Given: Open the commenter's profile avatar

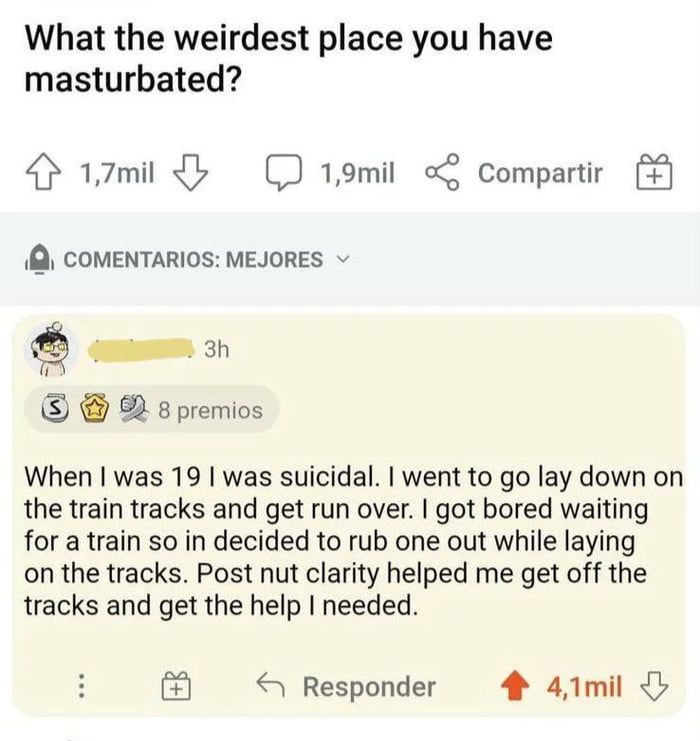Looking at the screenshot, I should [50, 348].
